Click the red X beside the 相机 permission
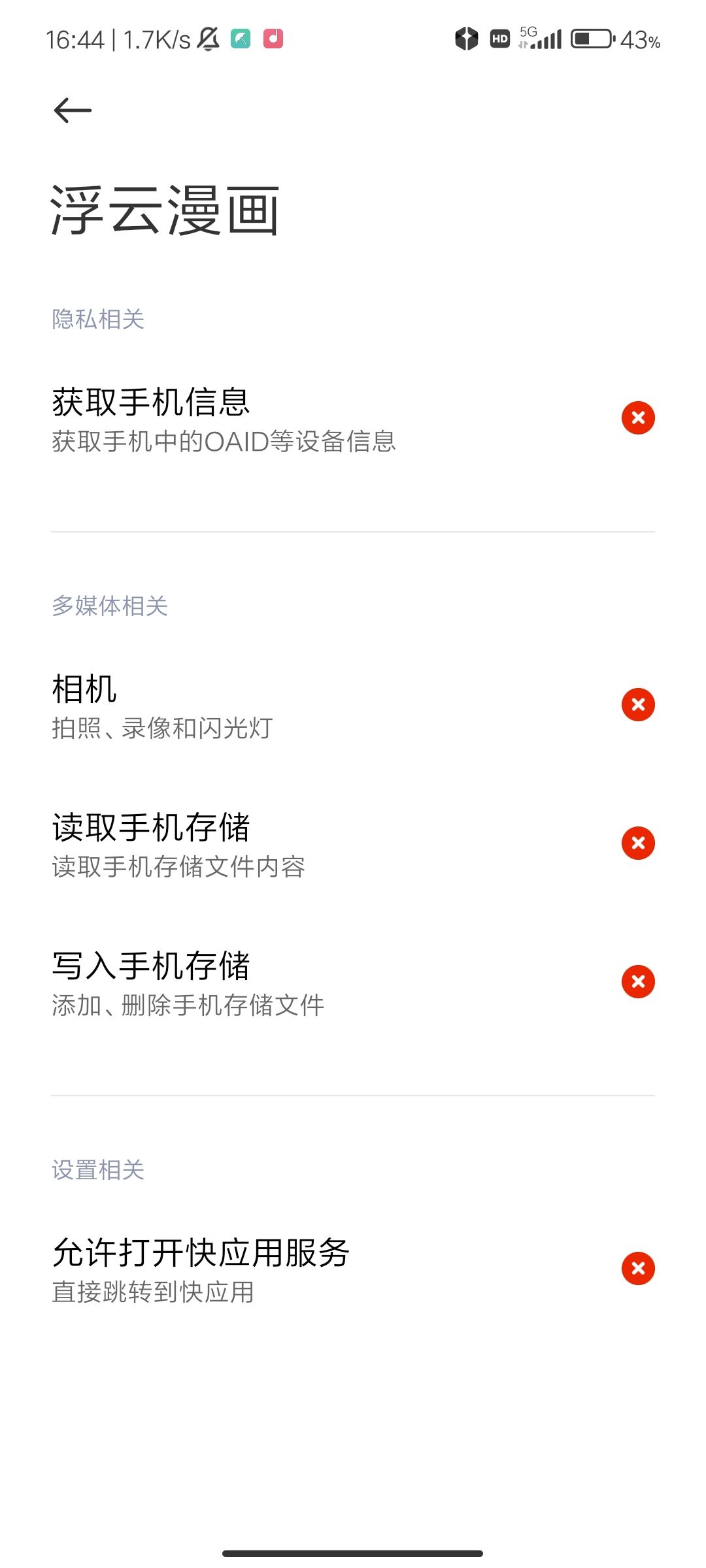 click(x=637, y=704)
